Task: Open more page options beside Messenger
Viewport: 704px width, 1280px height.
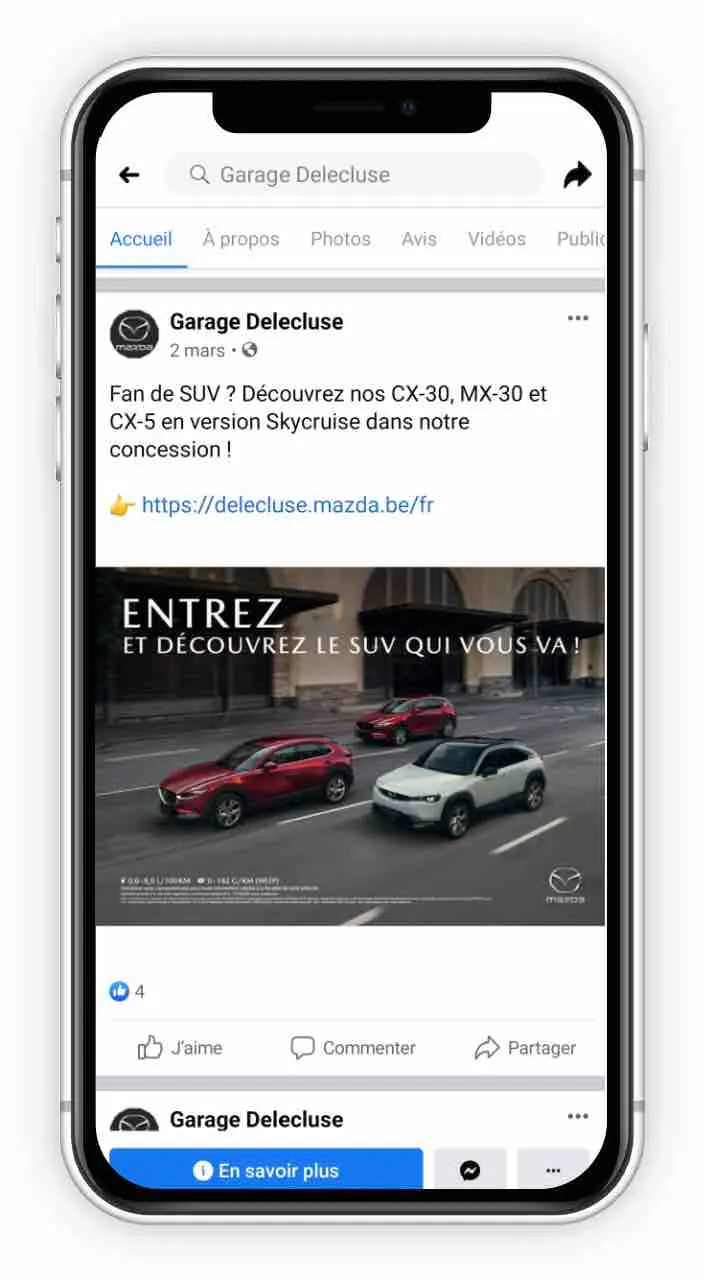Action: [553, 1170]
